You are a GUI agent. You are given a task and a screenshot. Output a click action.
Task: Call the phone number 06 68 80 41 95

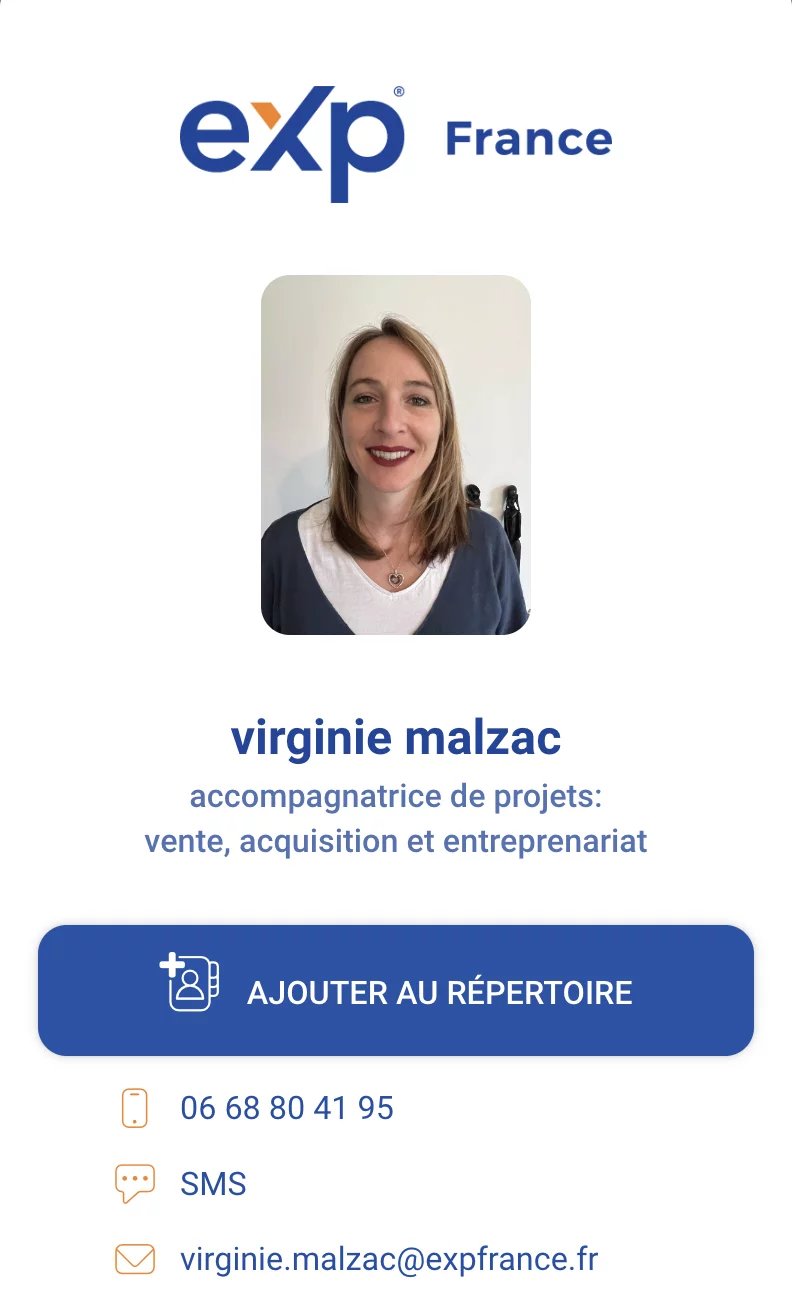(287, 1108)
